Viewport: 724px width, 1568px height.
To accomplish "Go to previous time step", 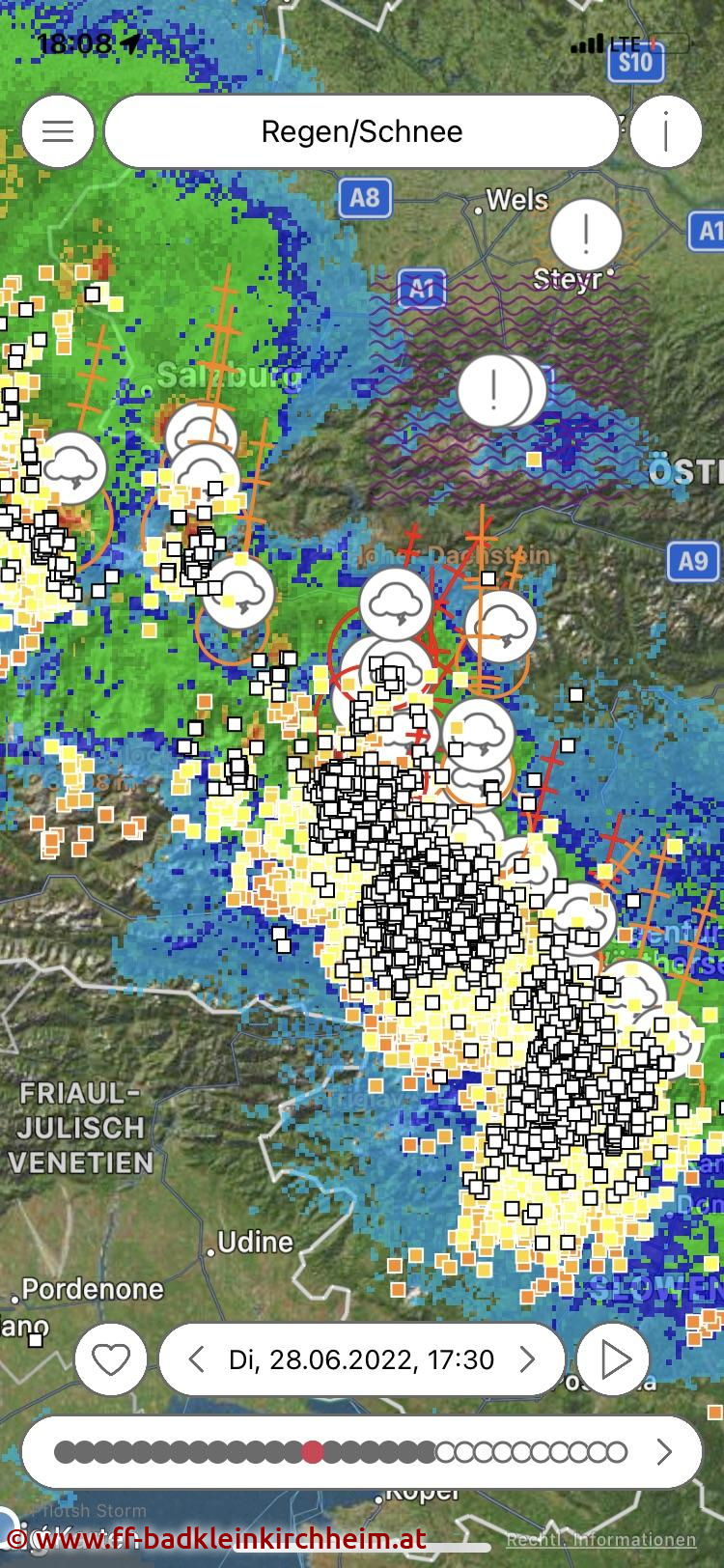I will [196, 1359].
